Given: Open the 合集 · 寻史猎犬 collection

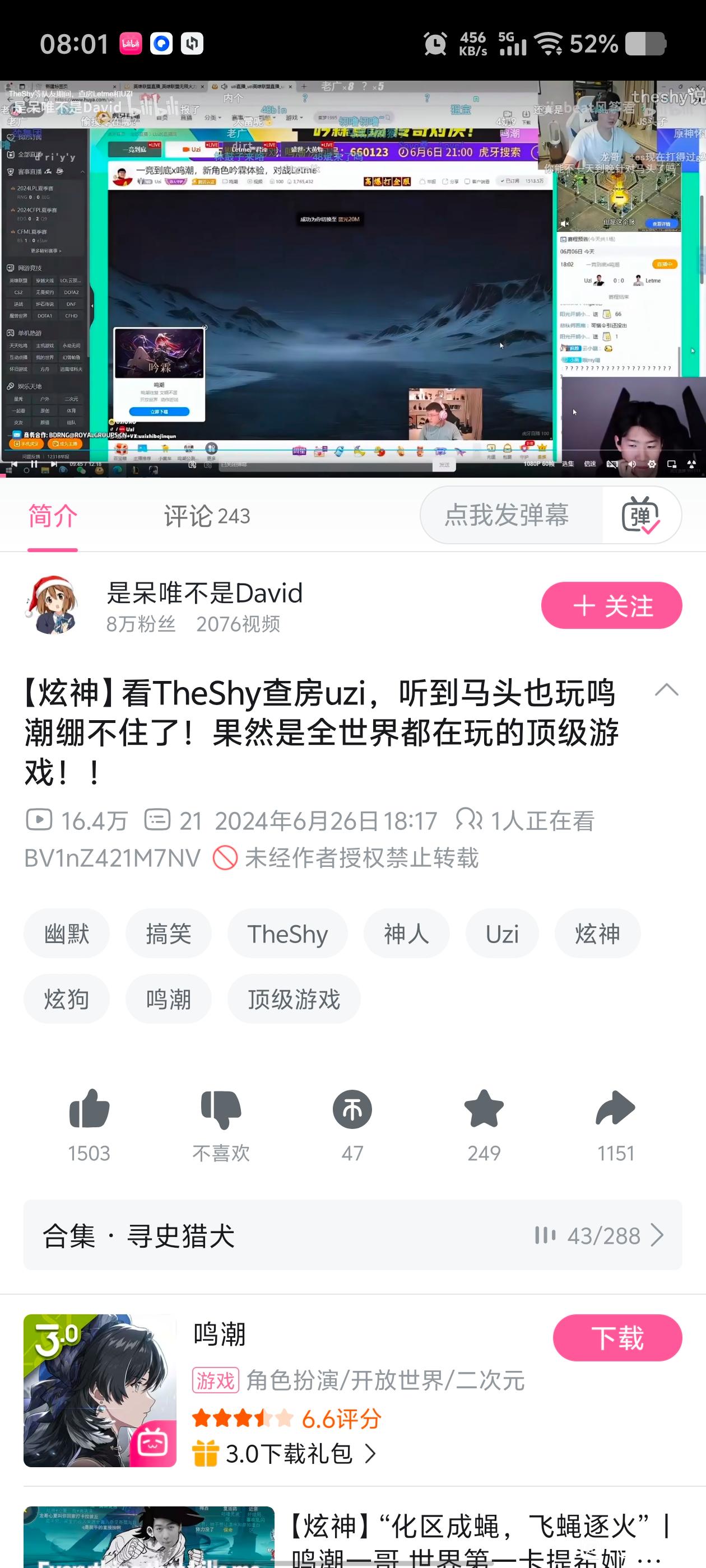Looking at the screenshot, I should (352, 1236).
